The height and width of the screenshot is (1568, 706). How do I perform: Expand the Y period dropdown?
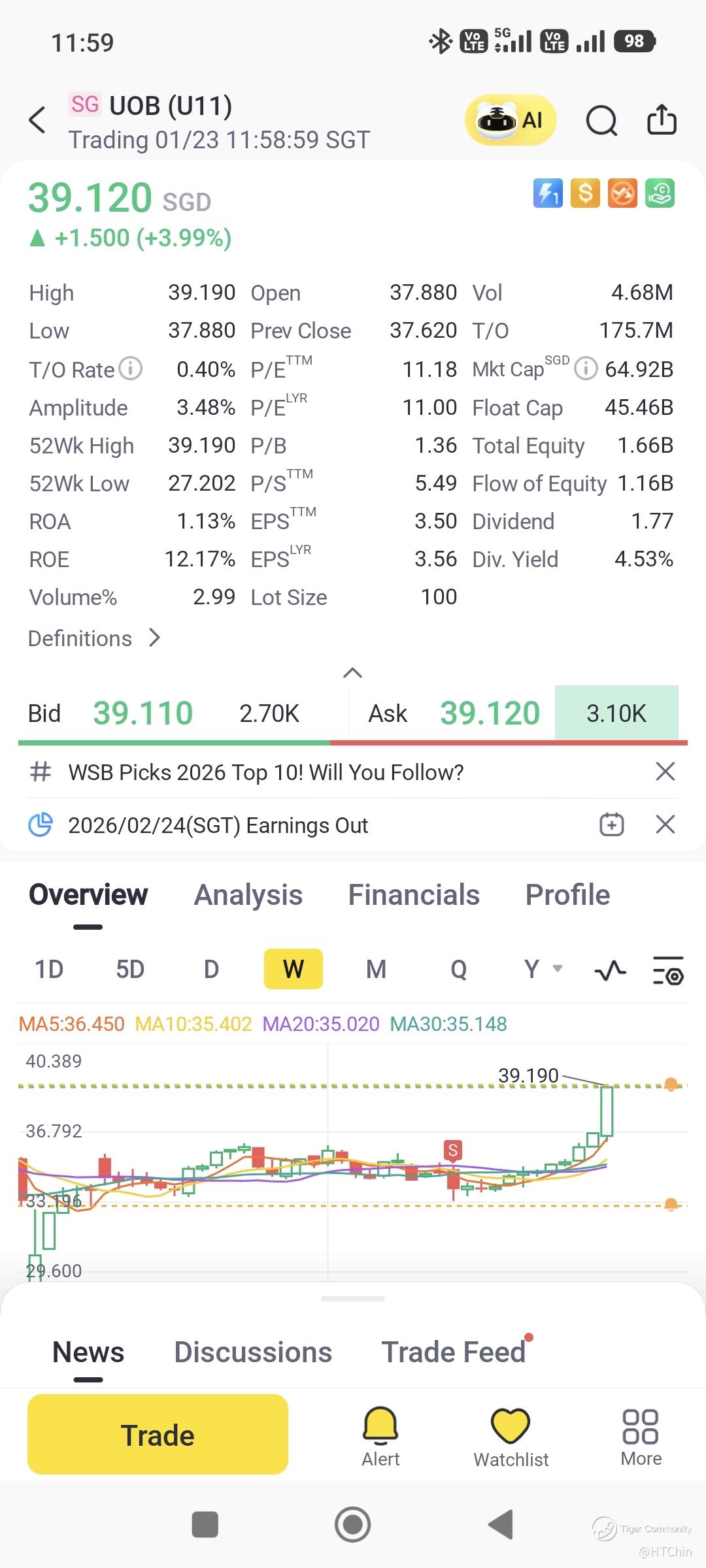(x=543, y=969)
